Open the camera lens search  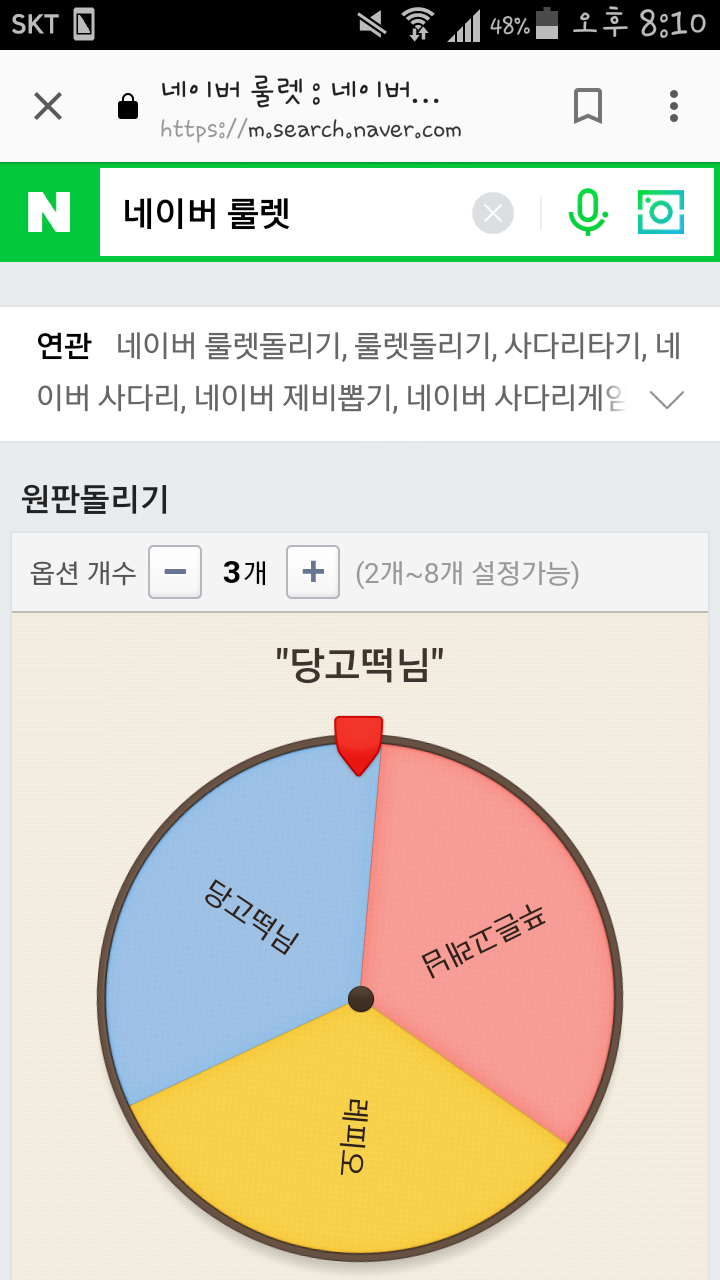tap(661, 212)
